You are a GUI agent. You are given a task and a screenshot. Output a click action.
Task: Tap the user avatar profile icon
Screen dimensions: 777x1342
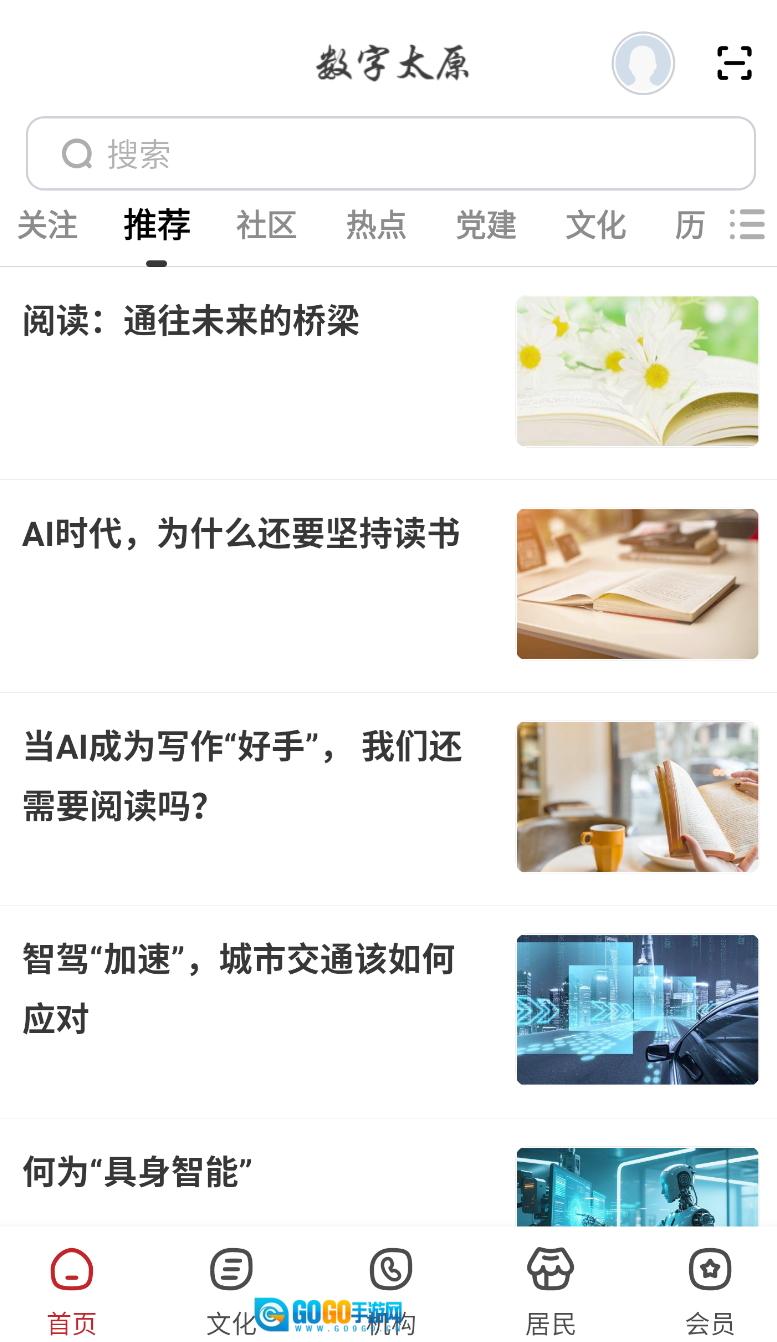click(x=643, y=63)
